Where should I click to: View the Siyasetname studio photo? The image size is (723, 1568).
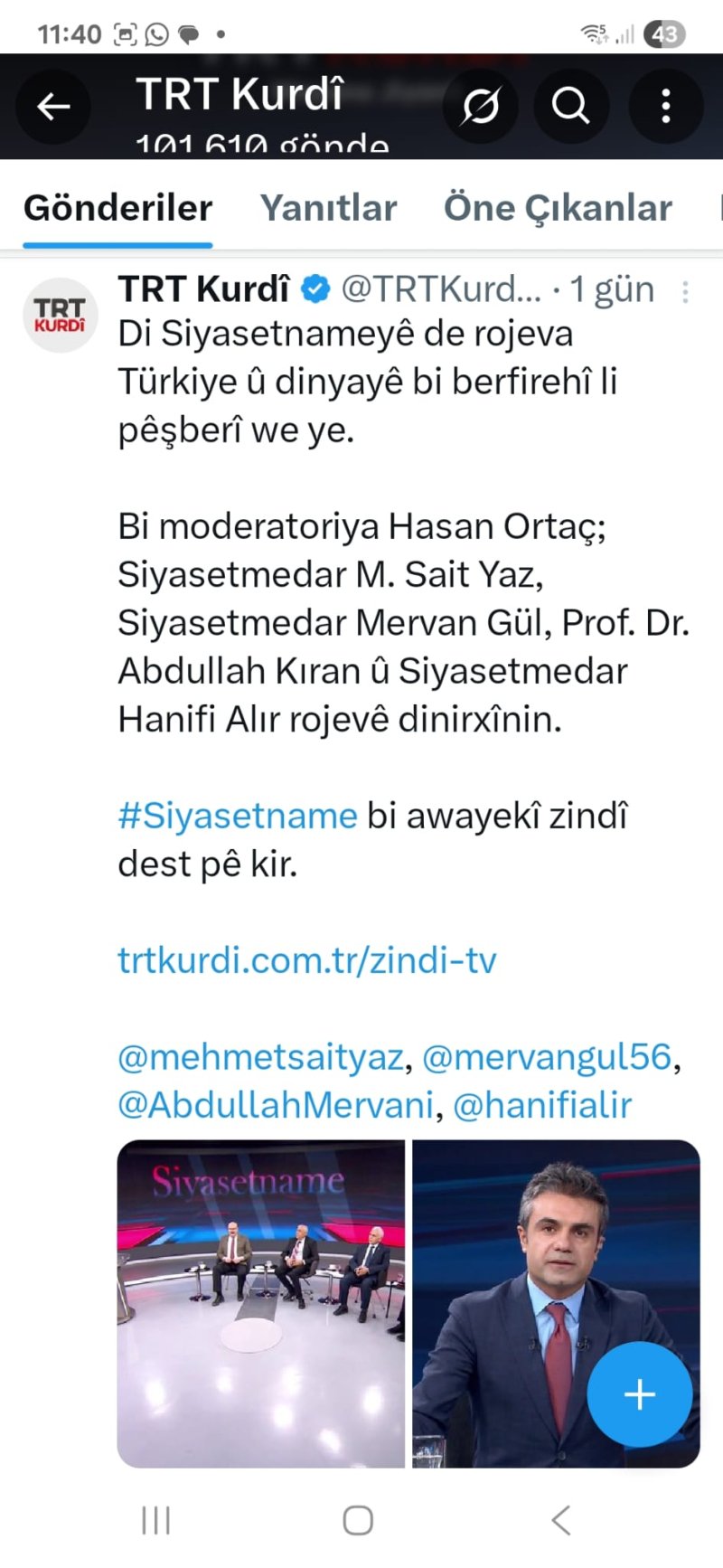pos(260,1303)
